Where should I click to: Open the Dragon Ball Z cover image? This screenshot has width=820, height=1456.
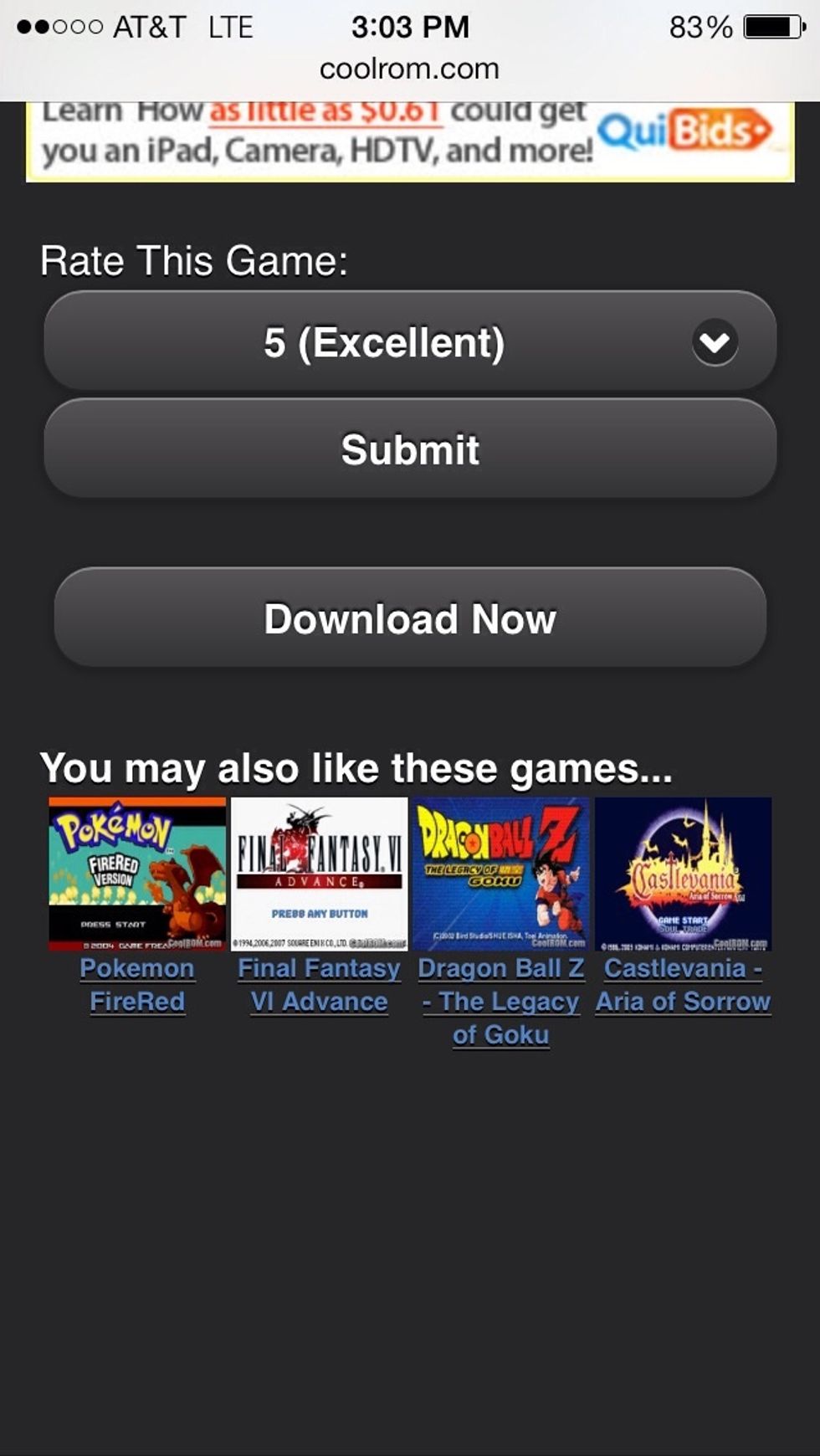501,874
